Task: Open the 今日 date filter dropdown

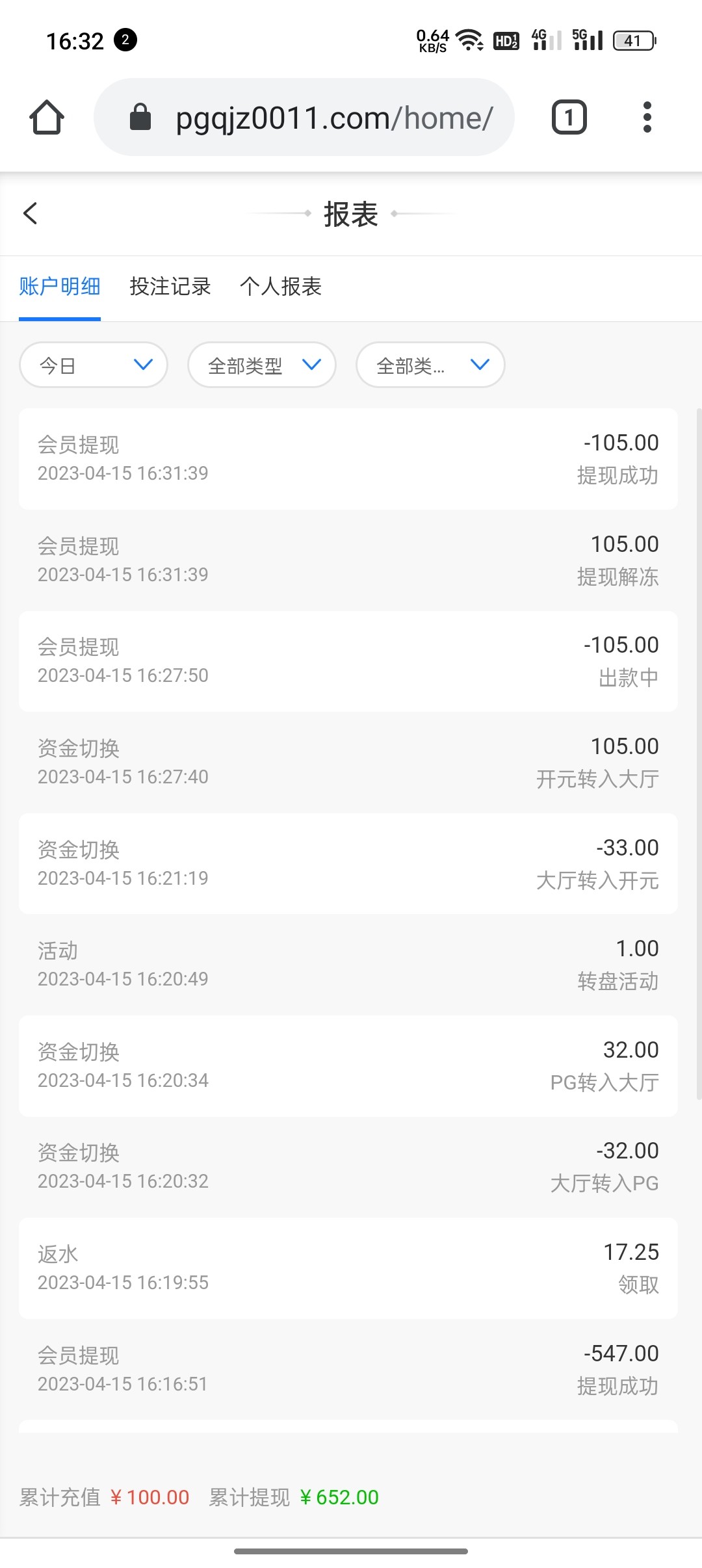Action: 93,365
